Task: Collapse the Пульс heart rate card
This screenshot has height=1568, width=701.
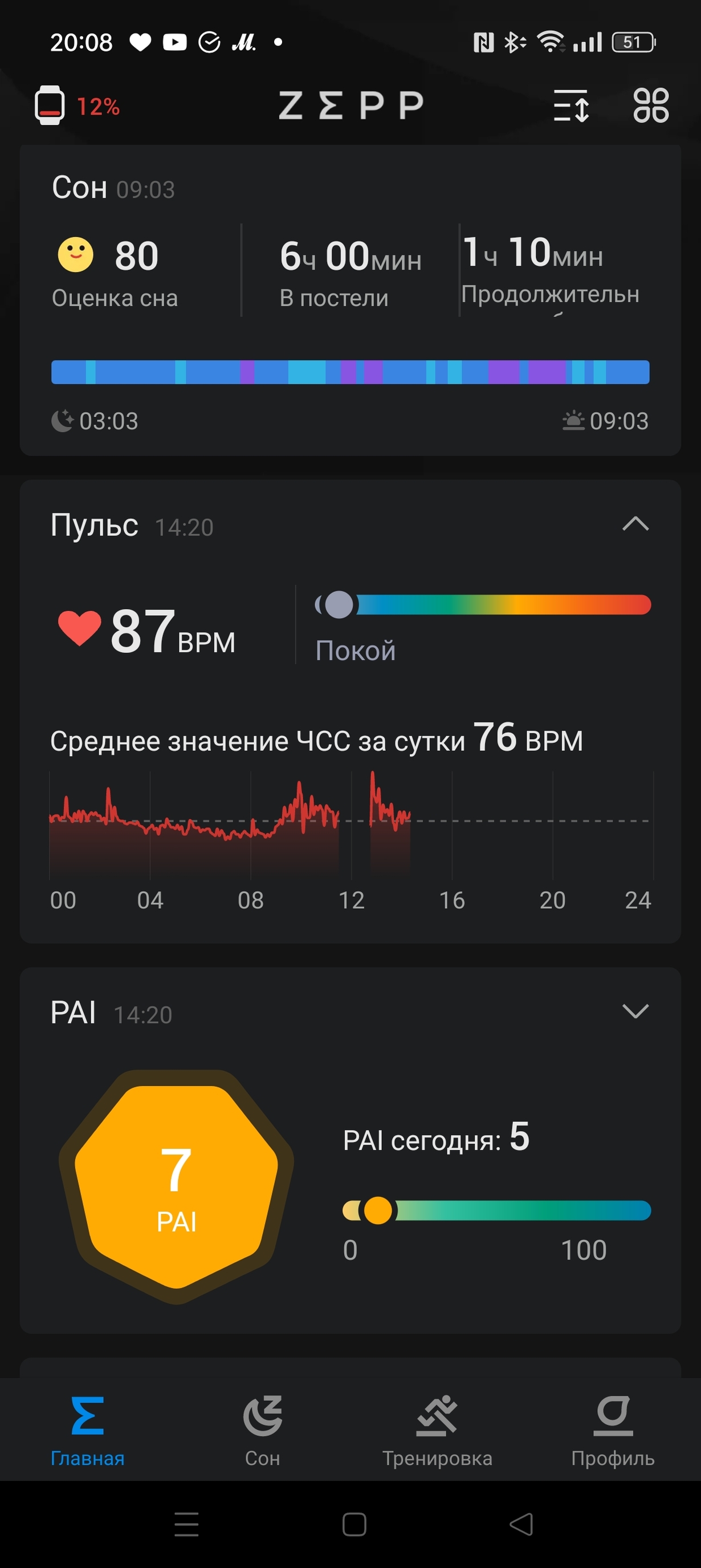Action: (x=635, y=524)
